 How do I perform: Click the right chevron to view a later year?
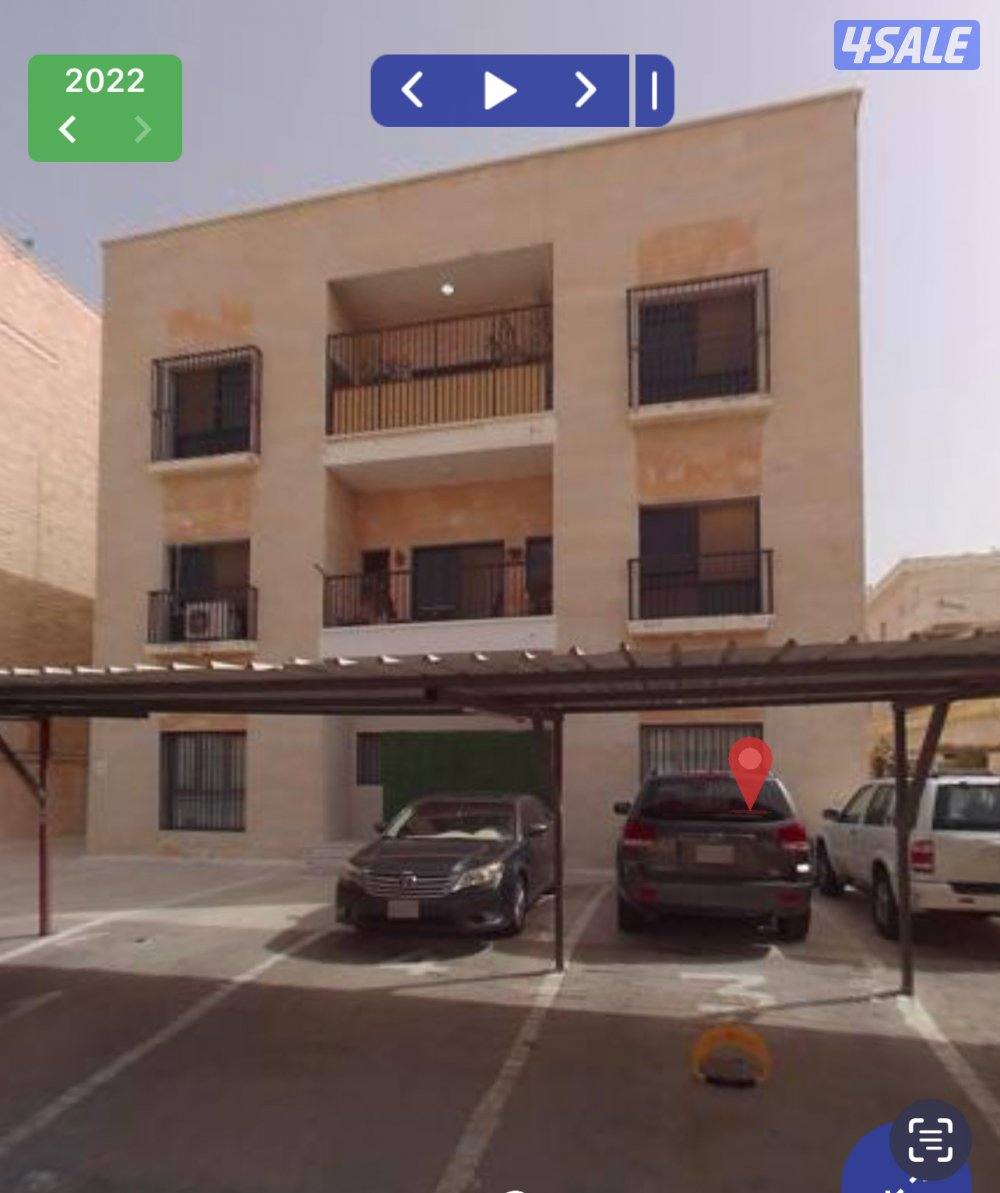(143, 128)
